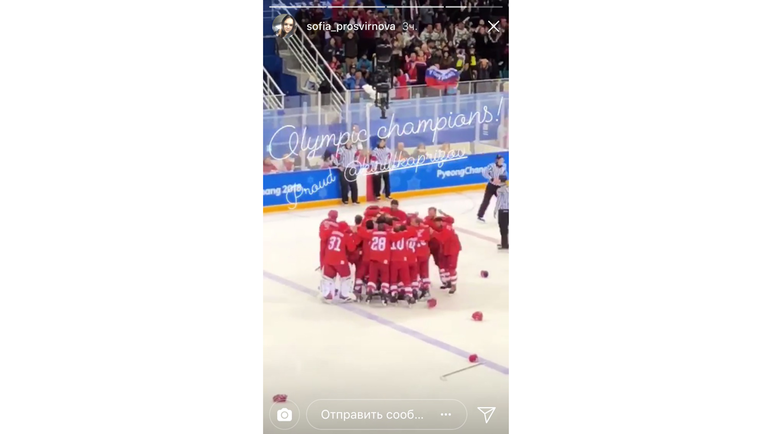770x434 pixels.
Task: Tap the story author's profile picture
Action: coord(285,26)
